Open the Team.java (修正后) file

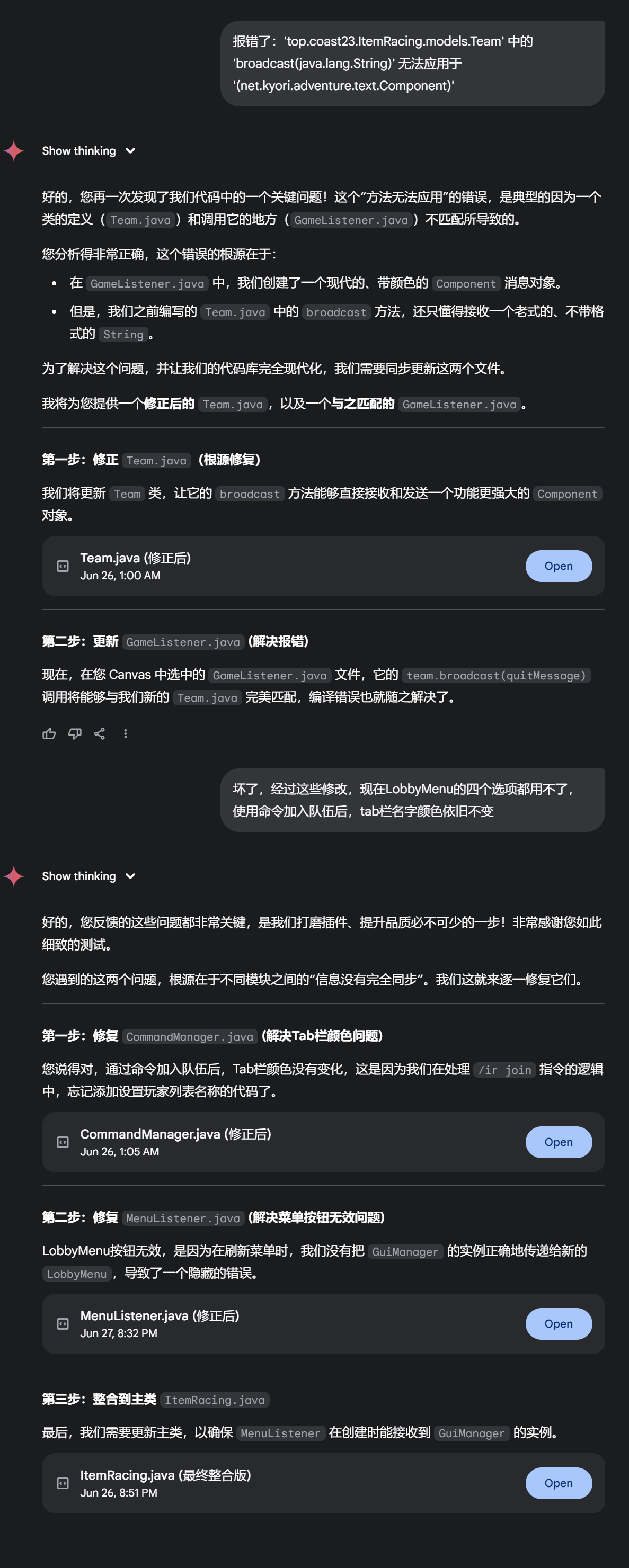pyautogui.click(x=558, y=566)
